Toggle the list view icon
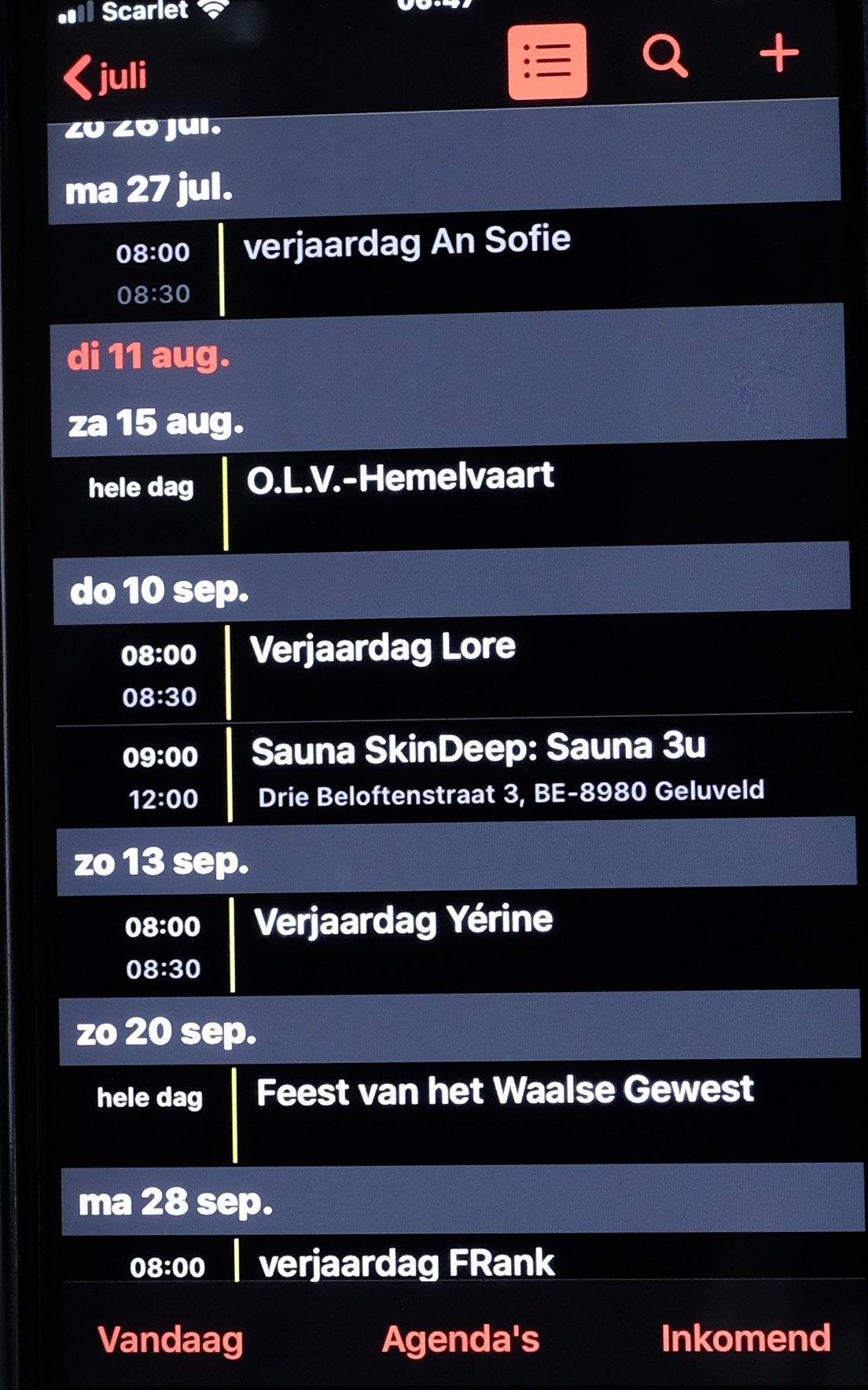Image resolution: width=868 pixels, height=1390 pixels. coord(547,61)
